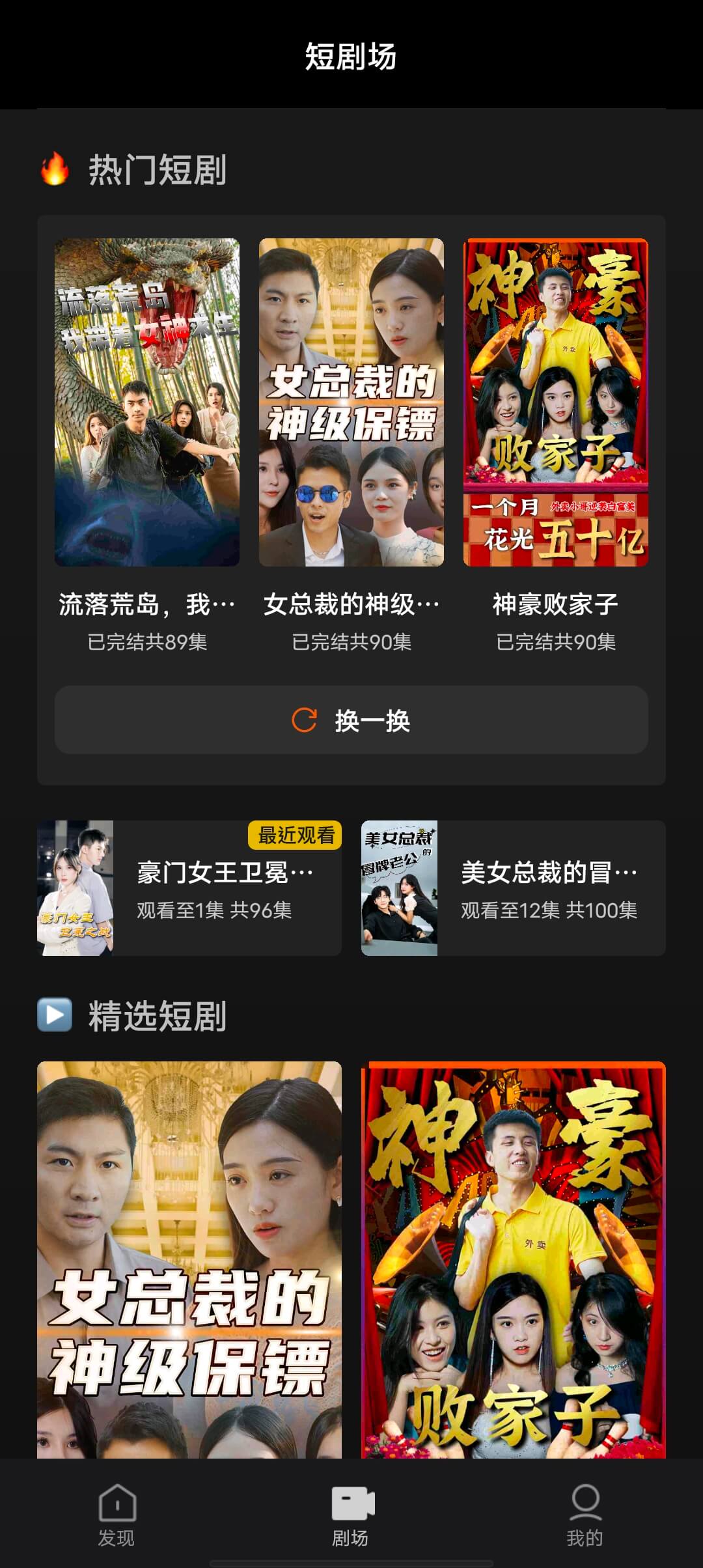Open 神豪败家子 in the 热门短剧 row
This screenshot has width=703, height=1568.
coord(555,402)
